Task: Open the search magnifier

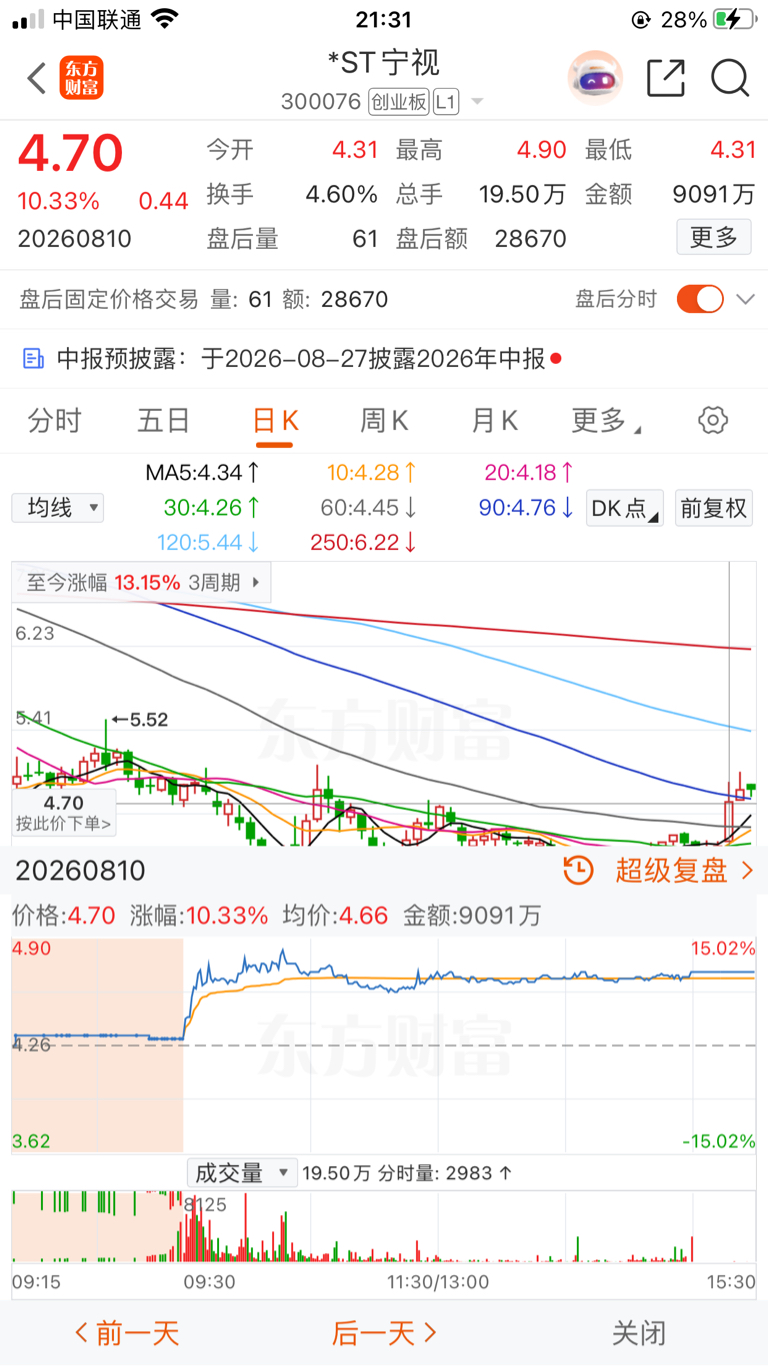Action: point(730,78)
